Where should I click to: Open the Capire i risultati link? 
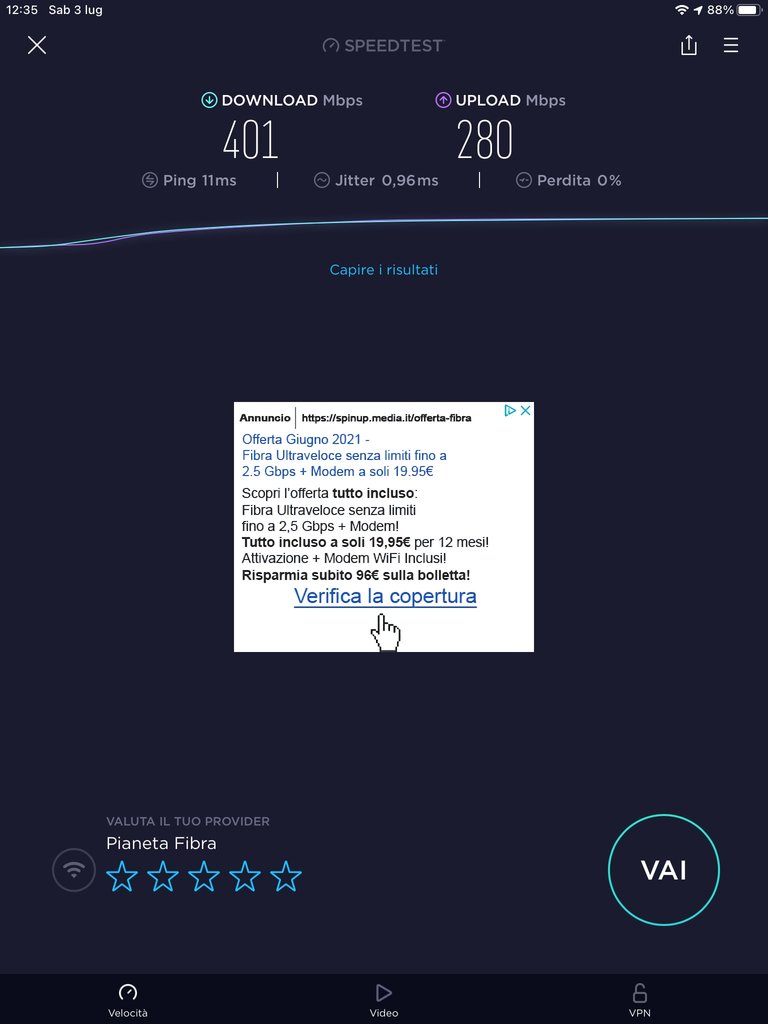point(384,270)
